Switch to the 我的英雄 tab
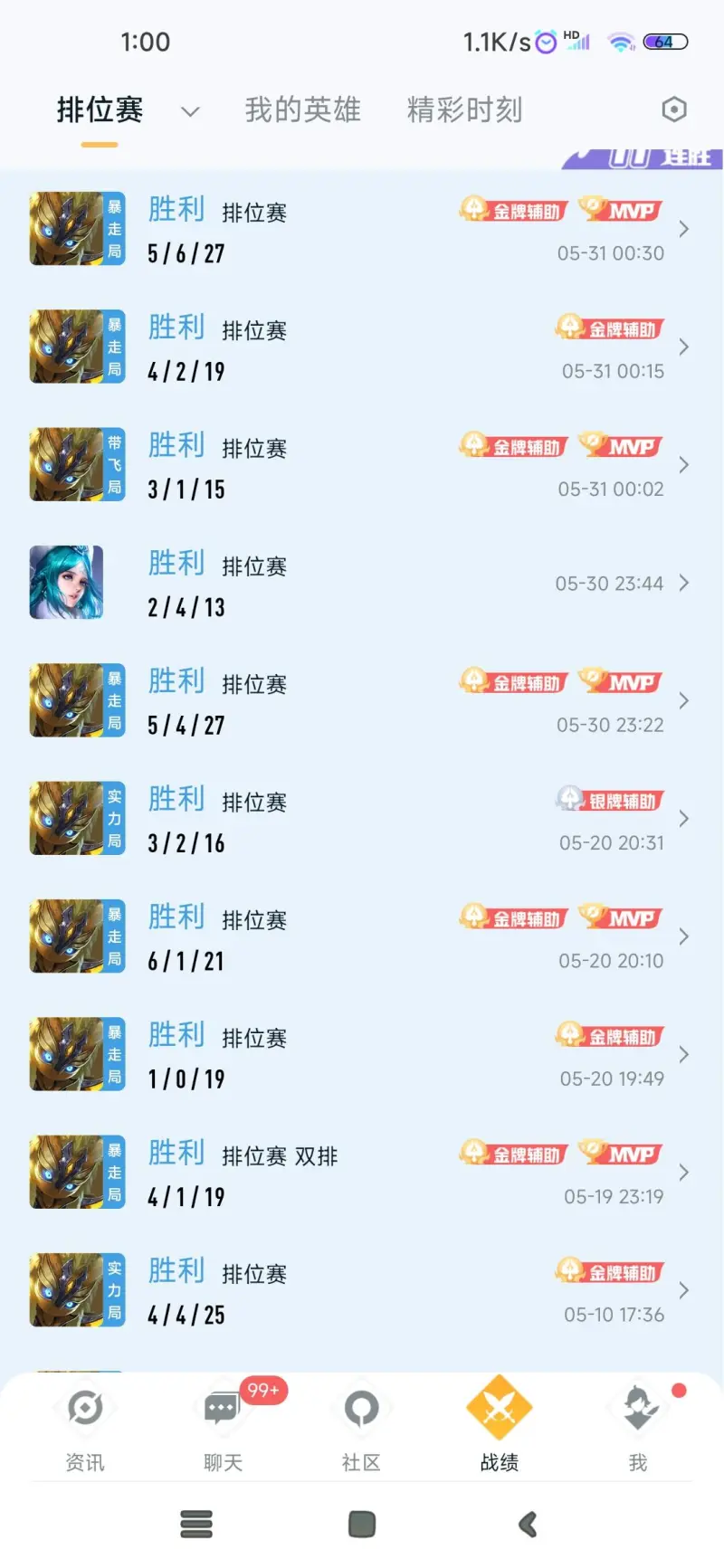The width and height of the screenshot is (724, 1568). coord(302,110)
